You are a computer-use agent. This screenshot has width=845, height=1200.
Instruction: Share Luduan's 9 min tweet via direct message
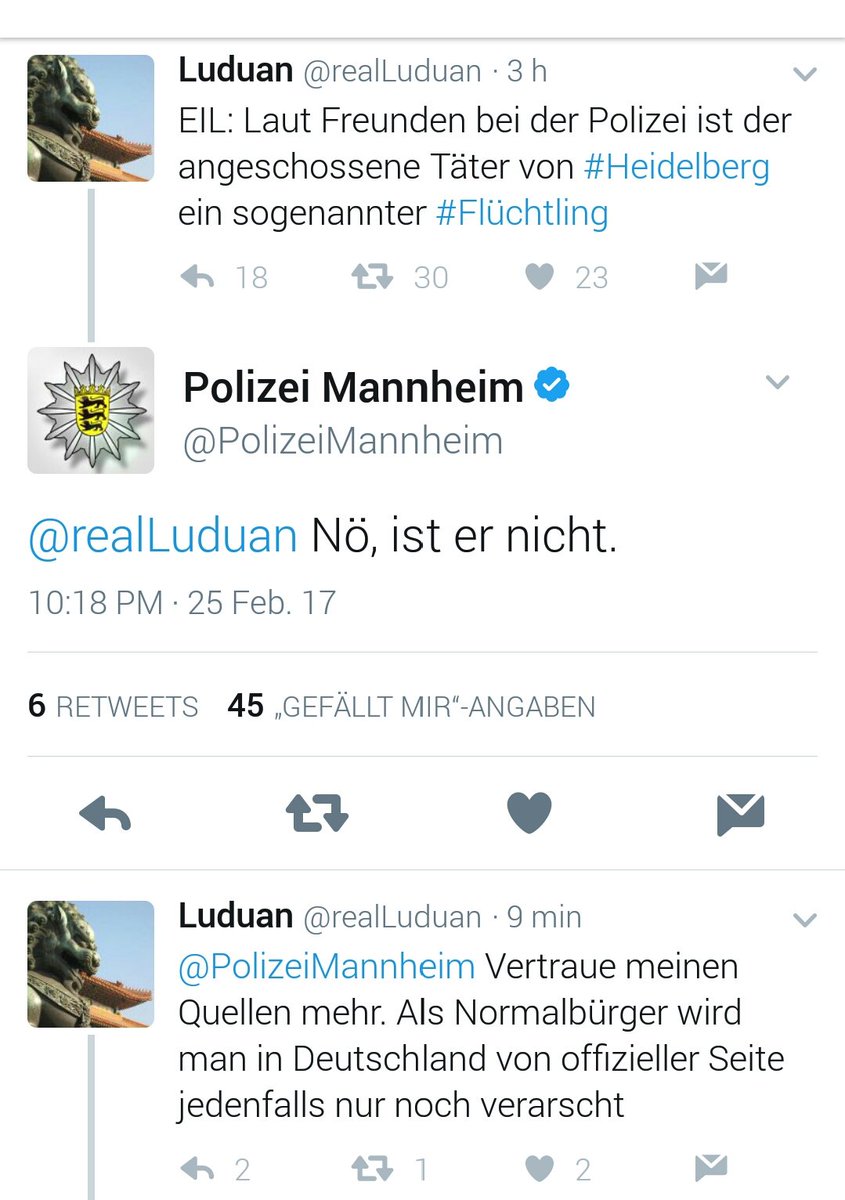711,1167
